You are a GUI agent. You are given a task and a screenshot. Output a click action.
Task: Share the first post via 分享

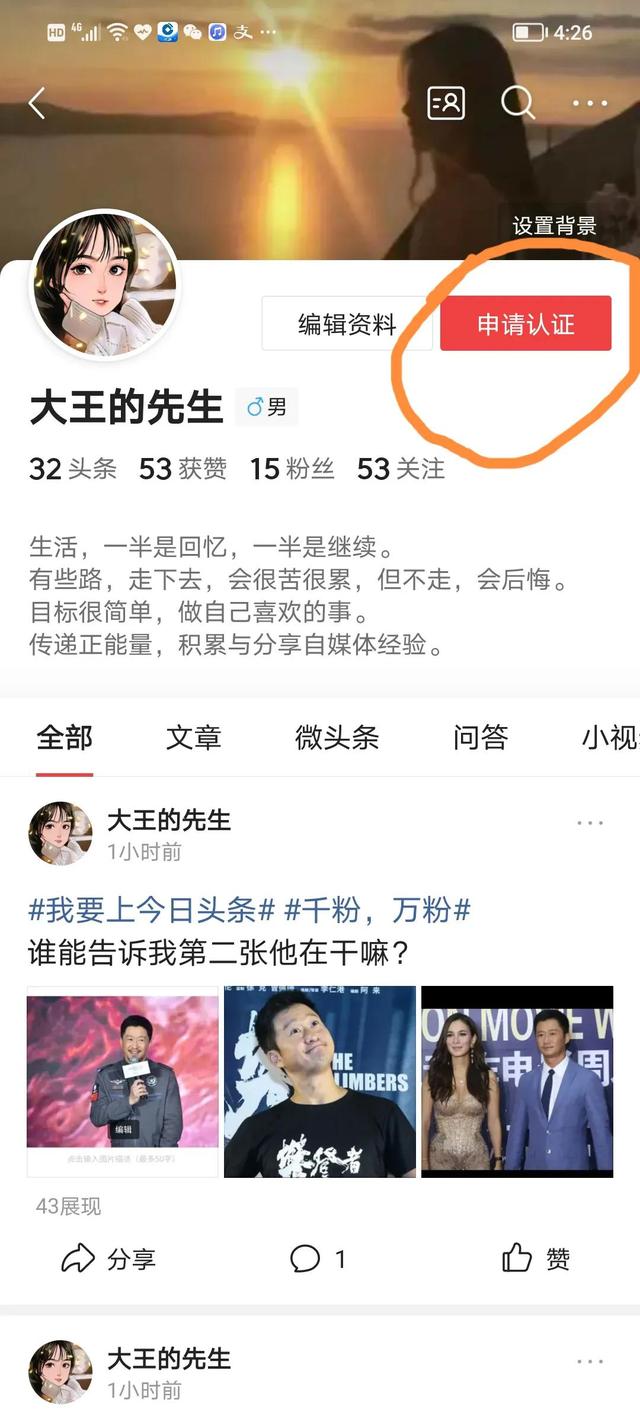109,1259
